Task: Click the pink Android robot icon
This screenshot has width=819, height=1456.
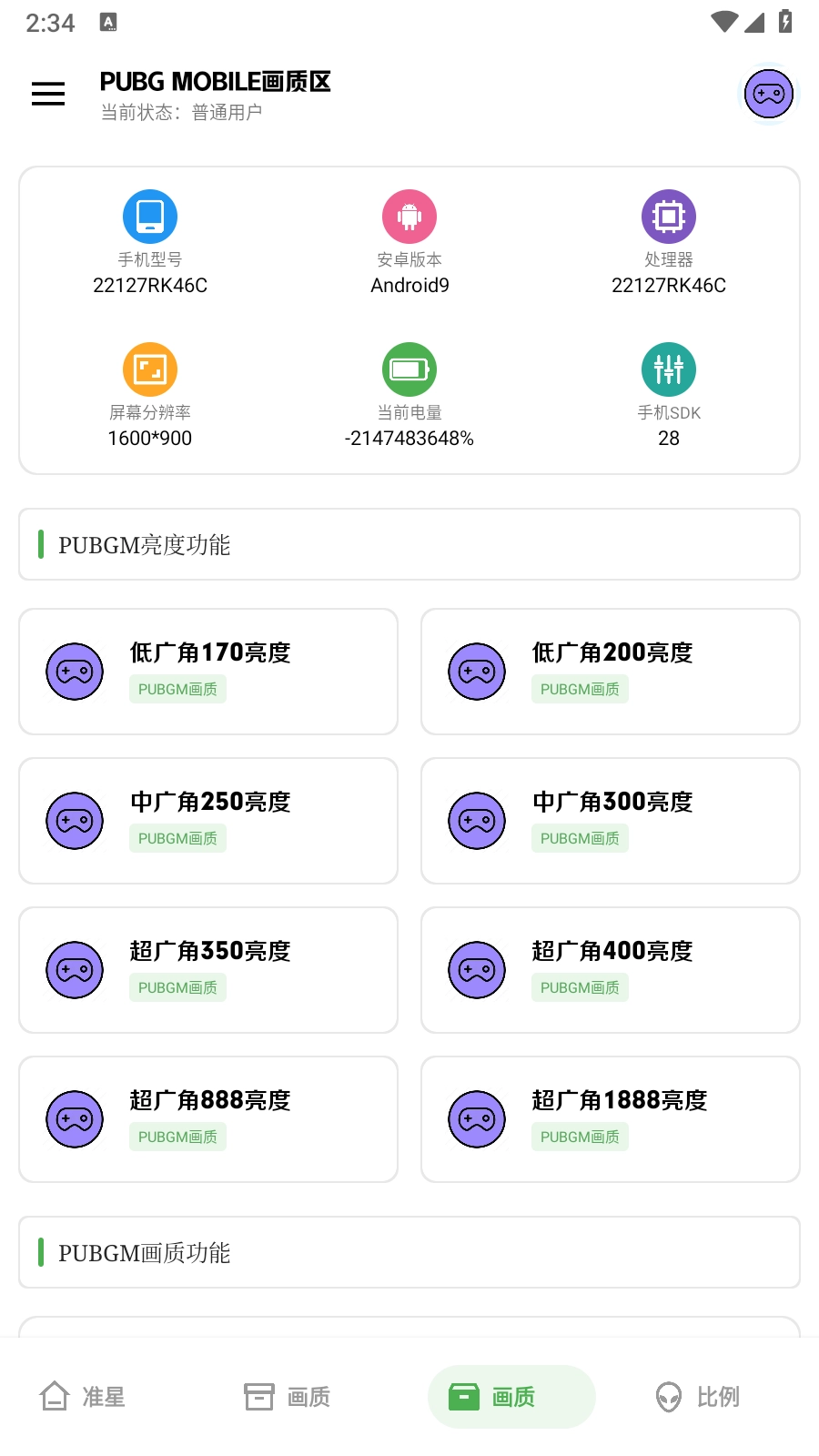Action: coord(409,216)
